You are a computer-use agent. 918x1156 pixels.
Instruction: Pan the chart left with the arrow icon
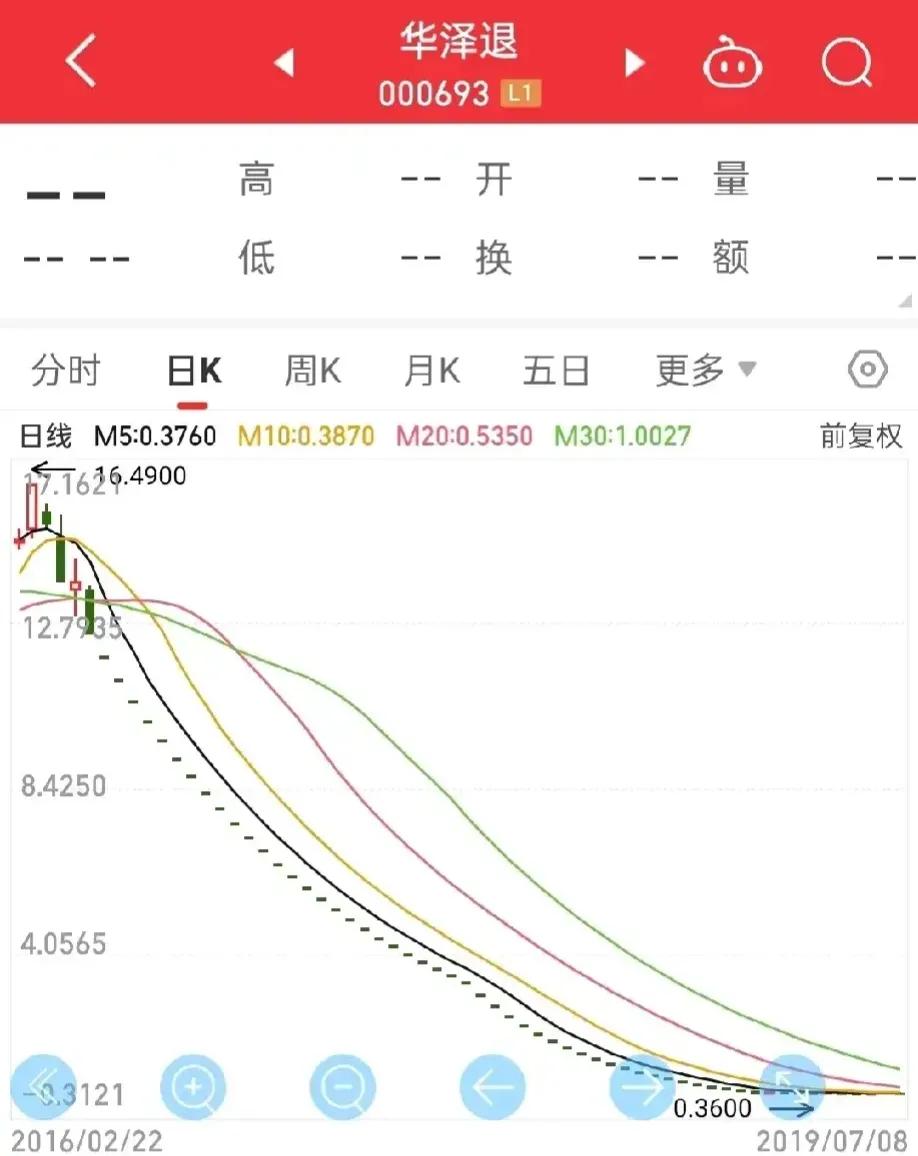click(492, 1088)
